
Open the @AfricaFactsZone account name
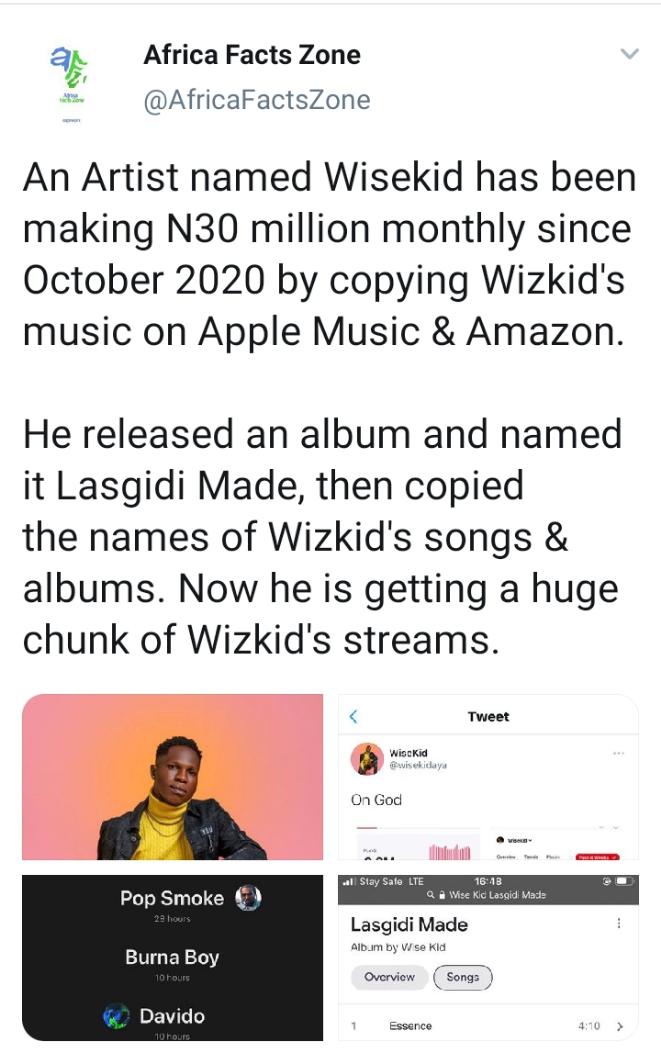pos(257,100)
